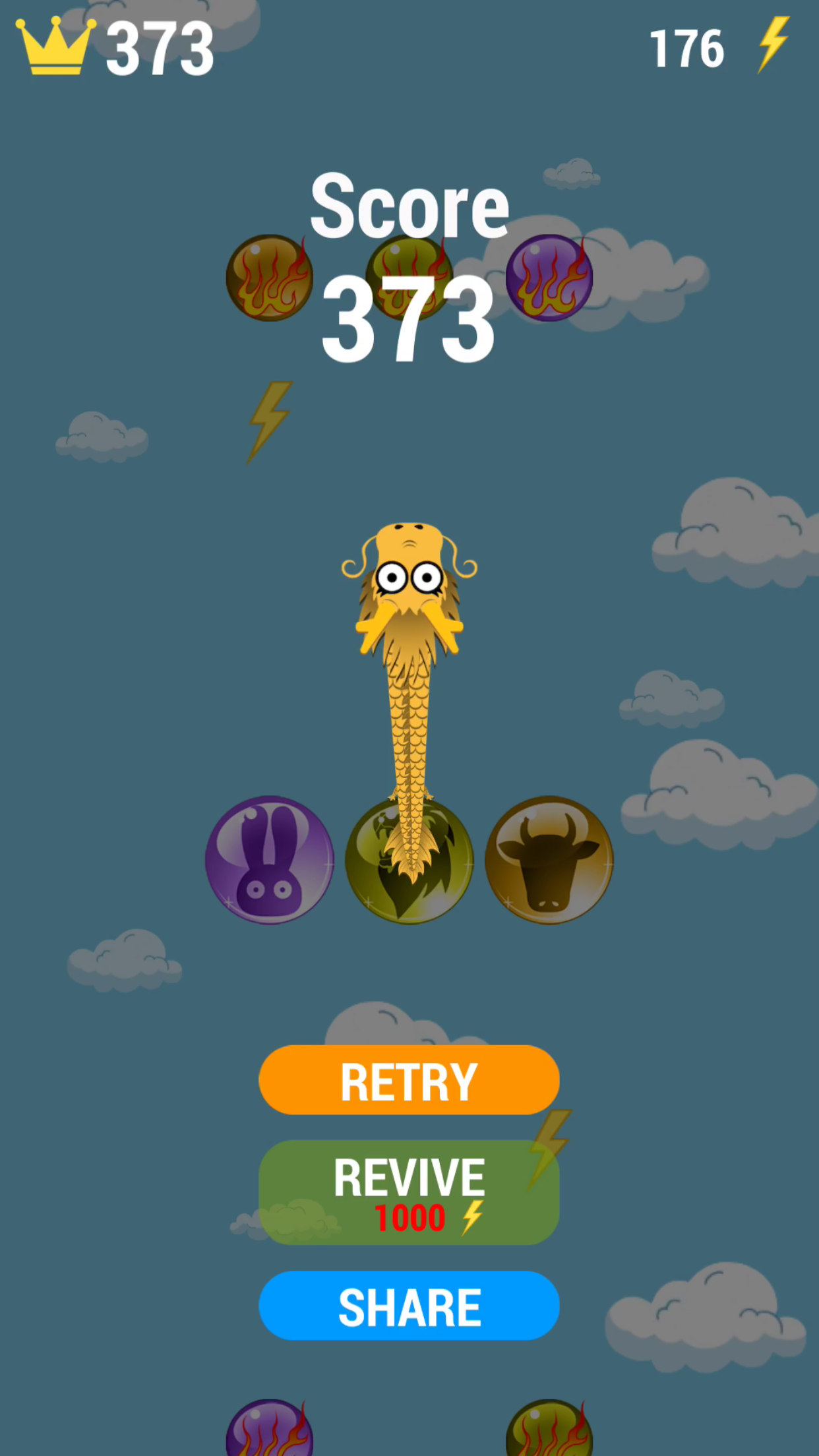This screenshot has height=1456, width=819.
Task: Share your score of 373
Action: tap(409, 1306)
